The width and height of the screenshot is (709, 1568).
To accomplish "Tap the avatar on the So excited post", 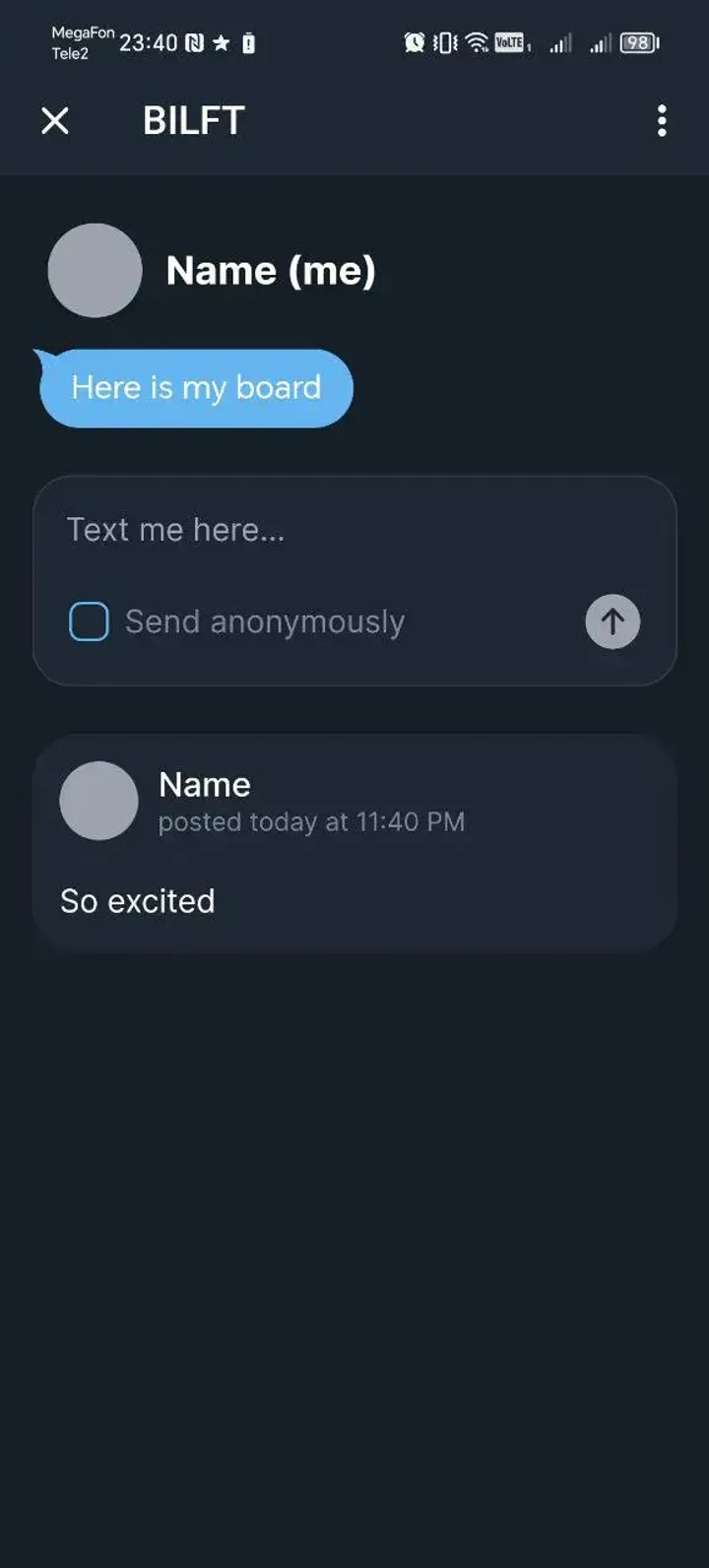I will click(x=98, y=800).
